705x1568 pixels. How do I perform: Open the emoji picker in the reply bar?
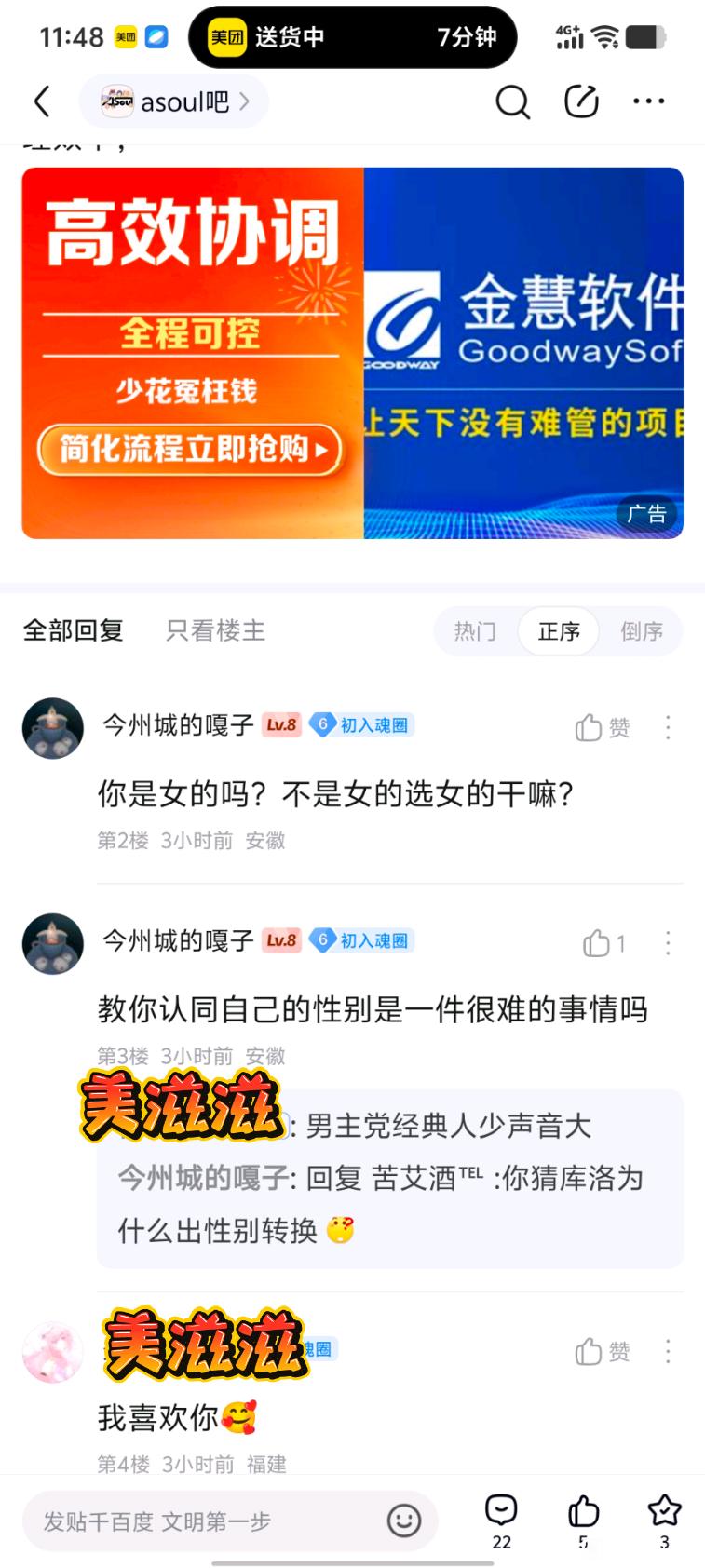[x=404, y=1521]
